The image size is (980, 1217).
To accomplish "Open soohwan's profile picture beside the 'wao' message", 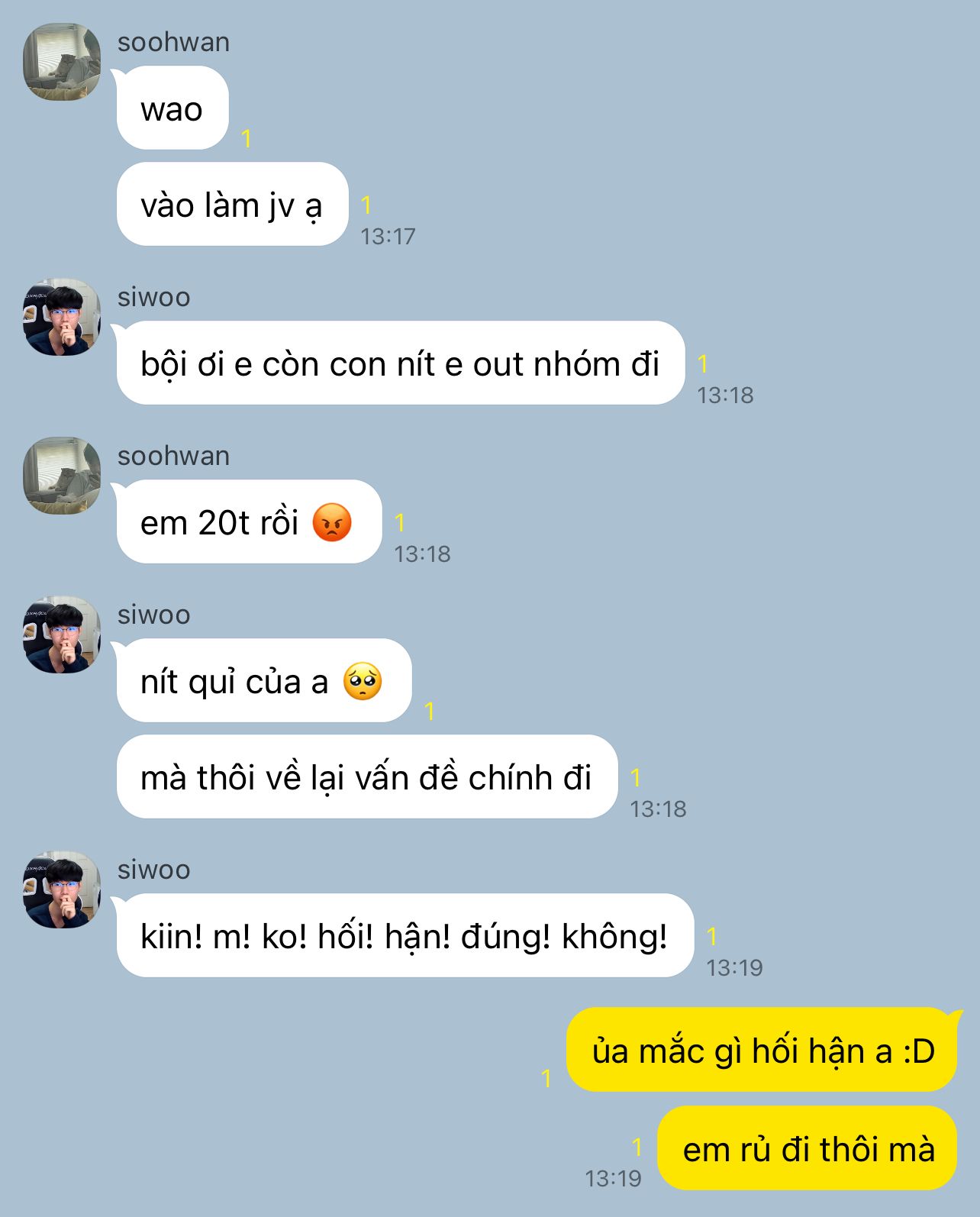I will click(x=62, y=62).
